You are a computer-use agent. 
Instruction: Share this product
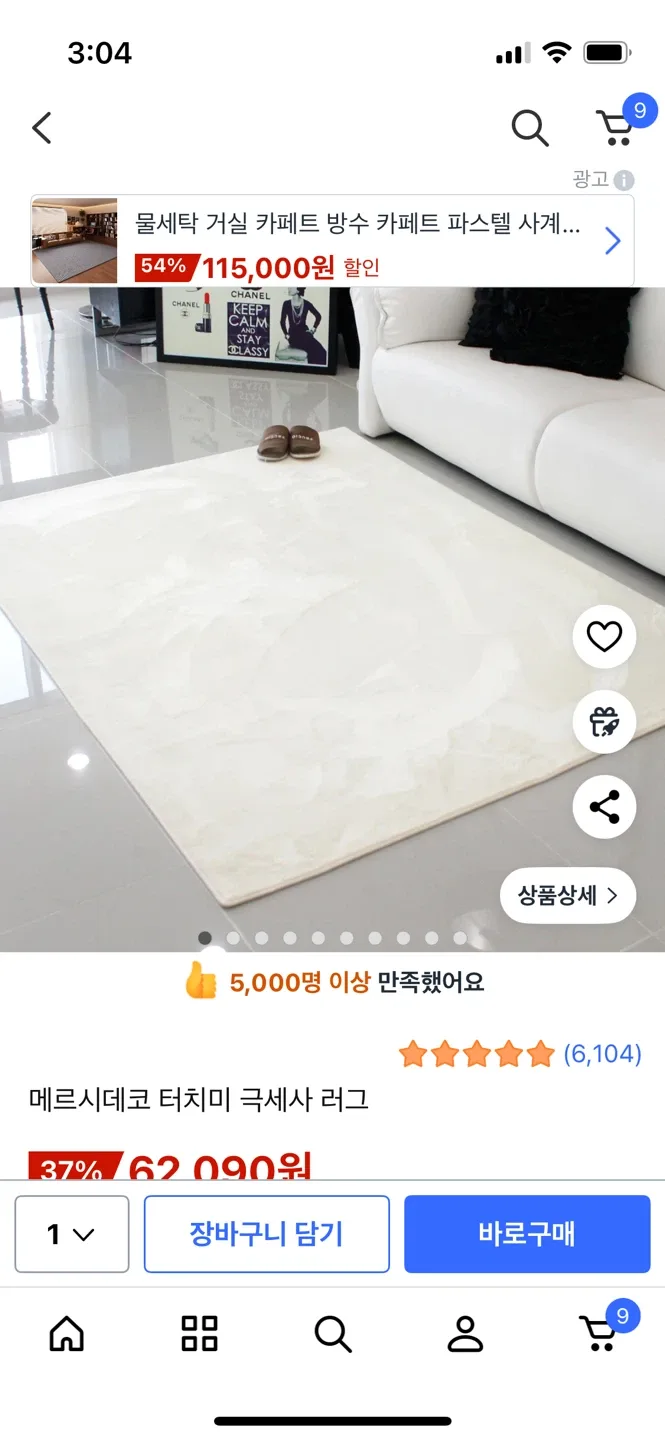(x=604, y=807)
